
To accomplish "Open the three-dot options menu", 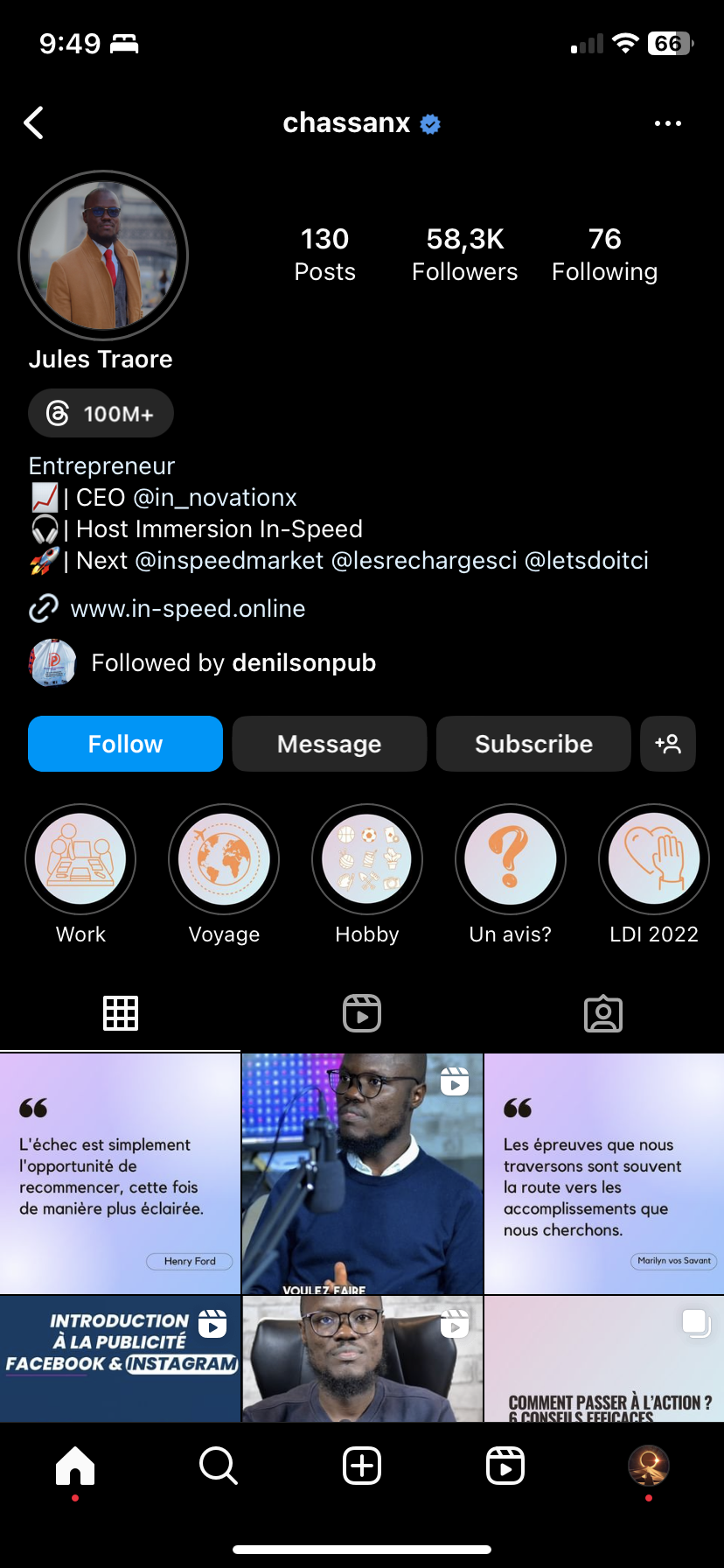I will click(x=667, y=123).
